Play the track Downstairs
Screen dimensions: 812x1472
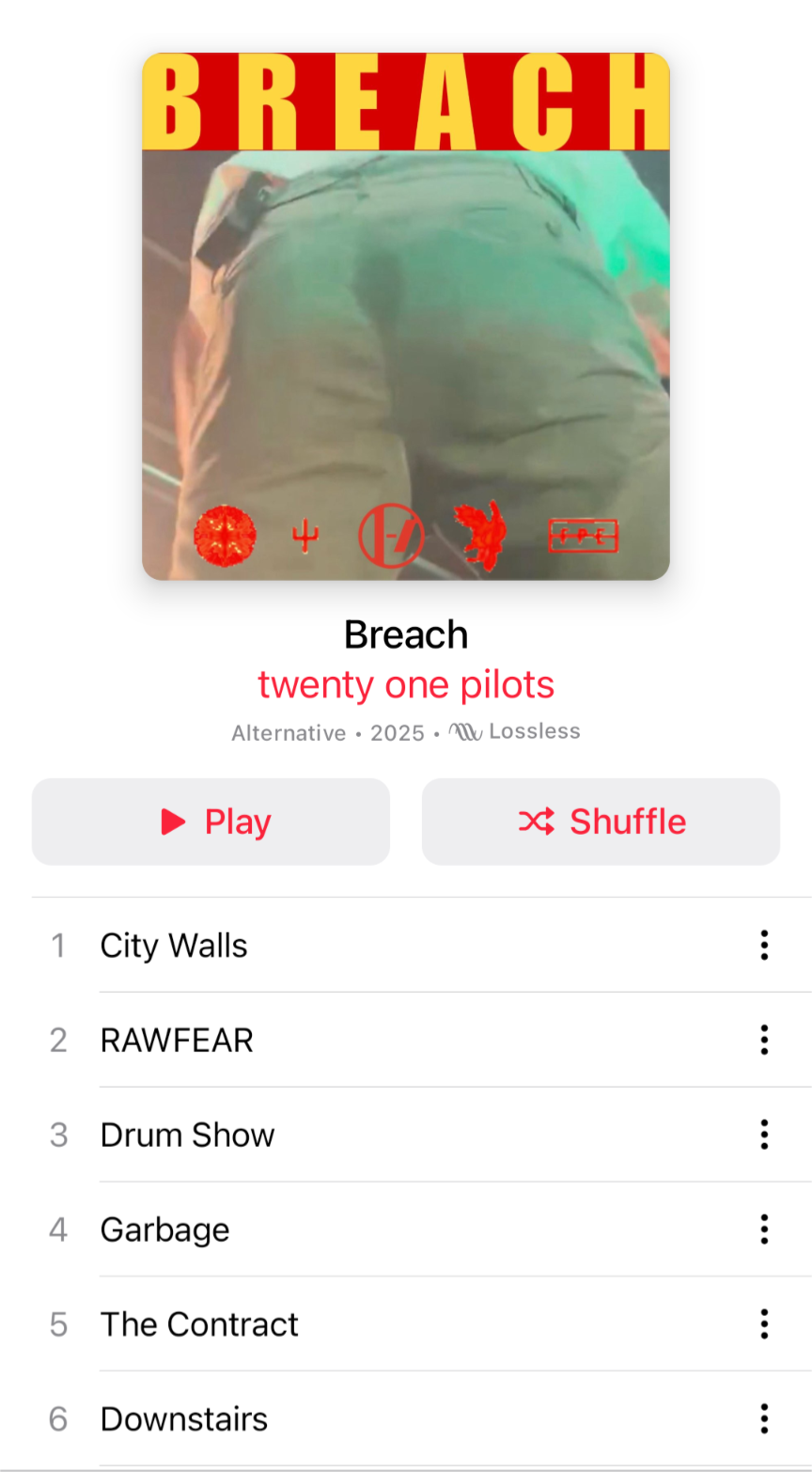tap(184, 1418)
